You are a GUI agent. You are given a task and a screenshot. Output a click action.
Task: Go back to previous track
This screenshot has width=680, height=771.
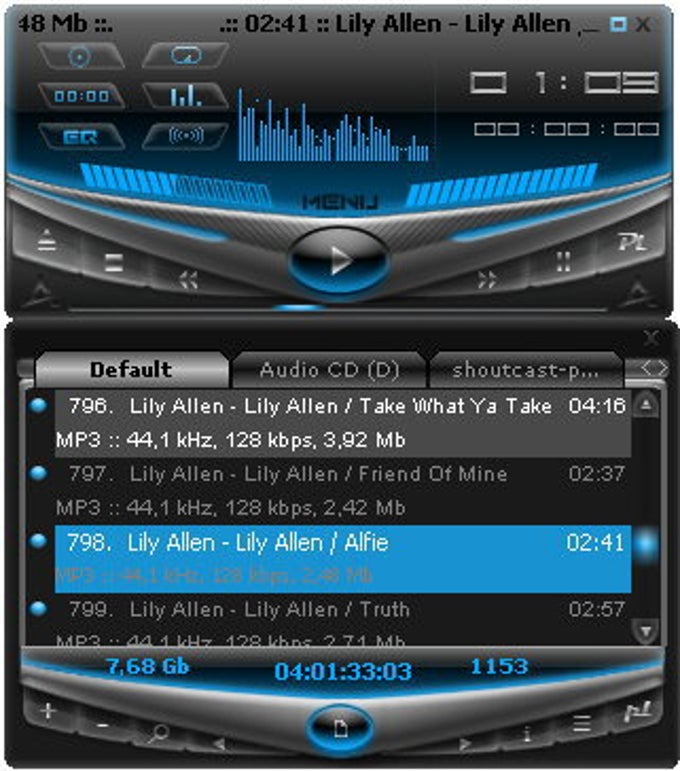pos(188,280)
